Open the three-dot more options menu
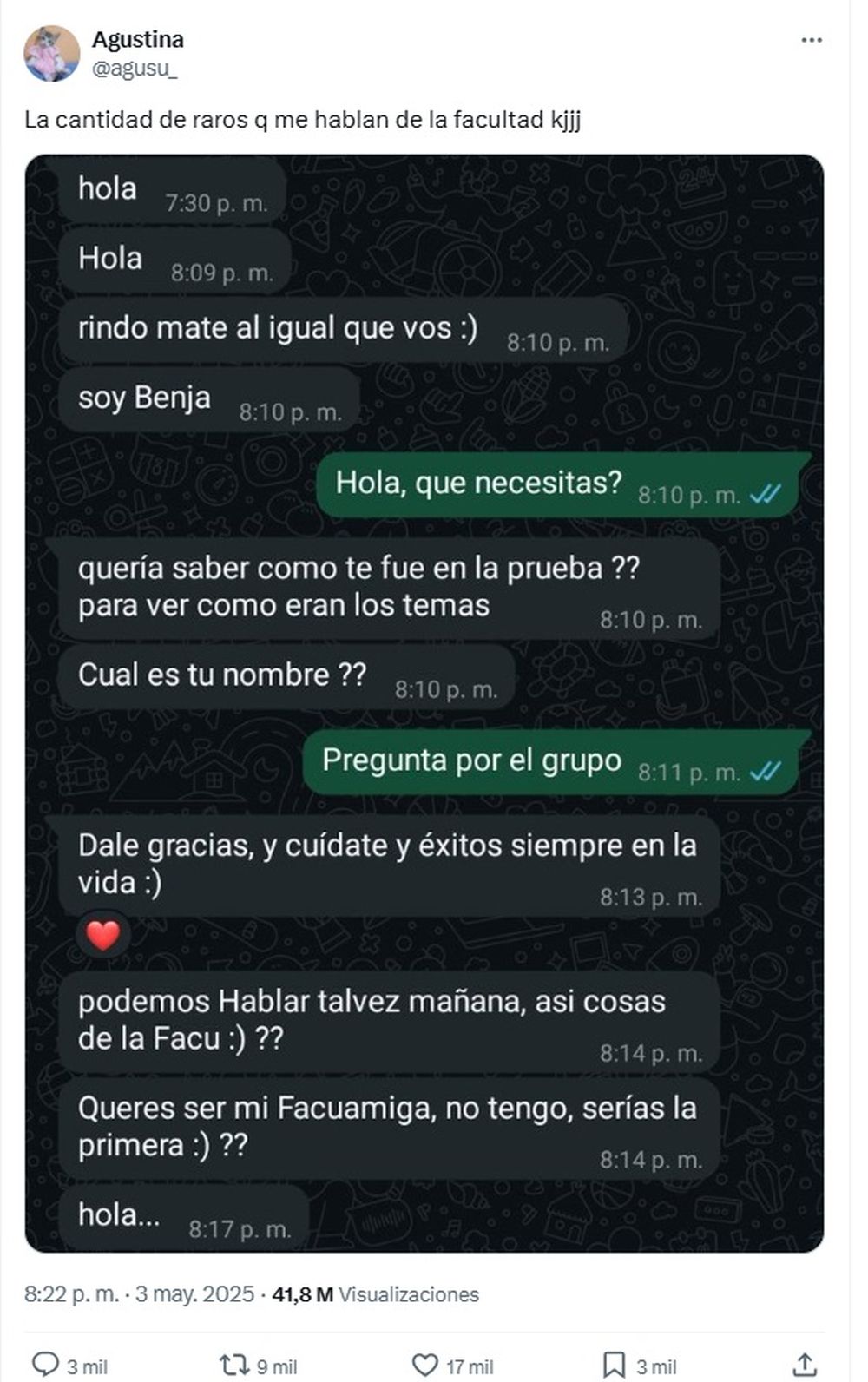Image resolution: width=868 pixels, height=1382 pixels. pos(812,39)
